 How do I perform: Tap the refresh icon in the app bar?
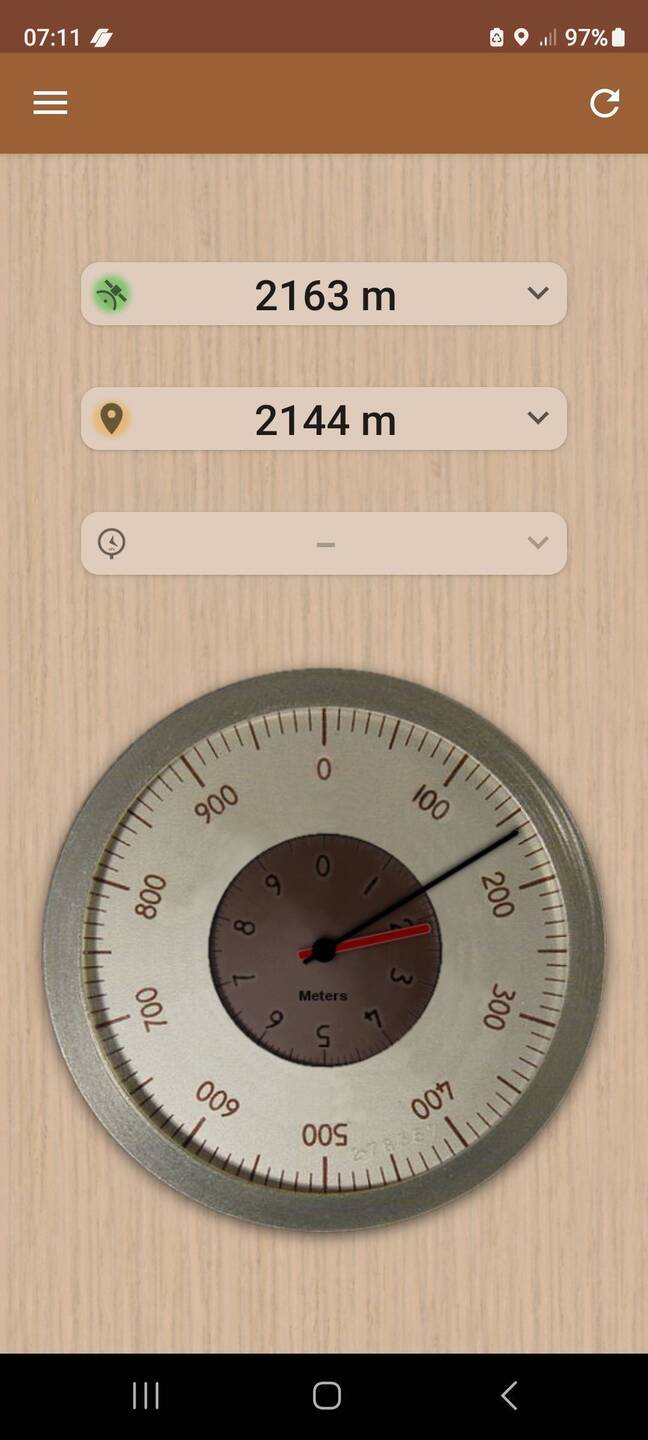[x=604, y=103]
